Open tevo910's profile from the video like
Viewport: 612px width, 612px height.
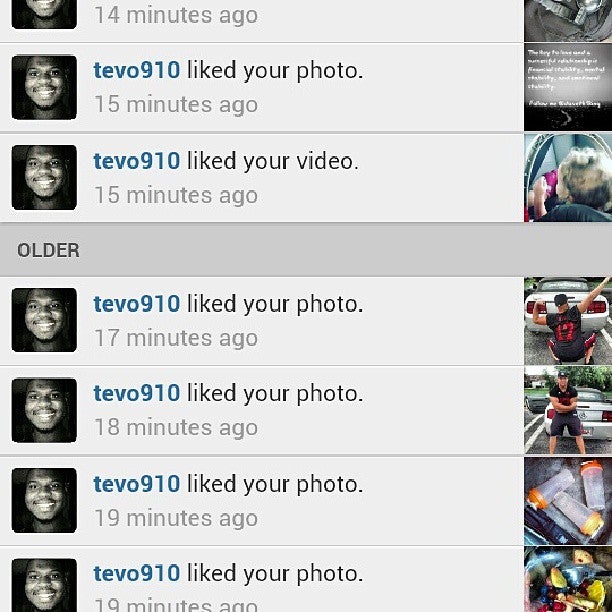[x=136, y=161]
